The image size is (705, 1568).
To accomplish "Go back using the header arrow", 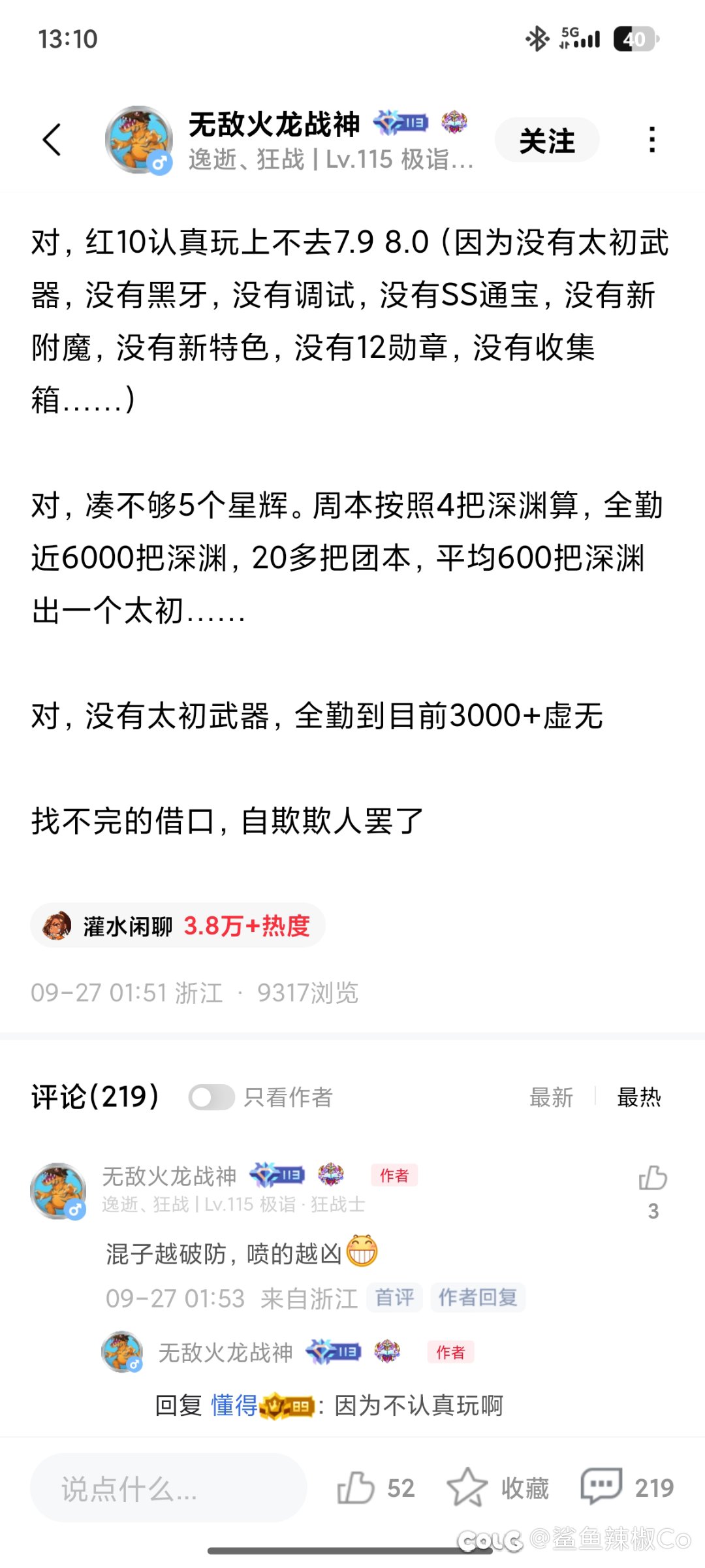I will pyautogui.click(x=52, y=140).
